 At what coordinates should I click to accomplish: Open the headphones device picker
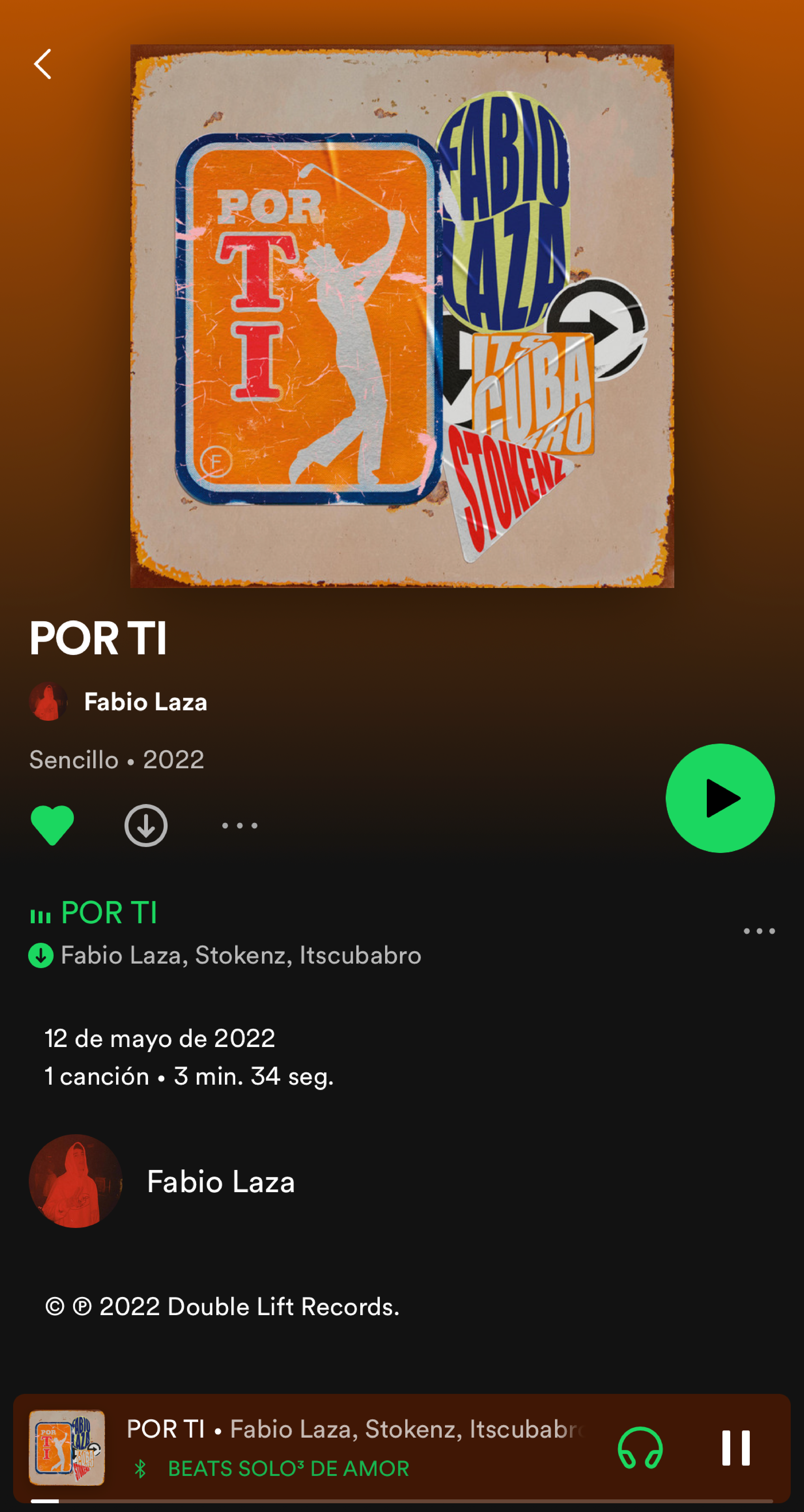tap(640, 1448)
